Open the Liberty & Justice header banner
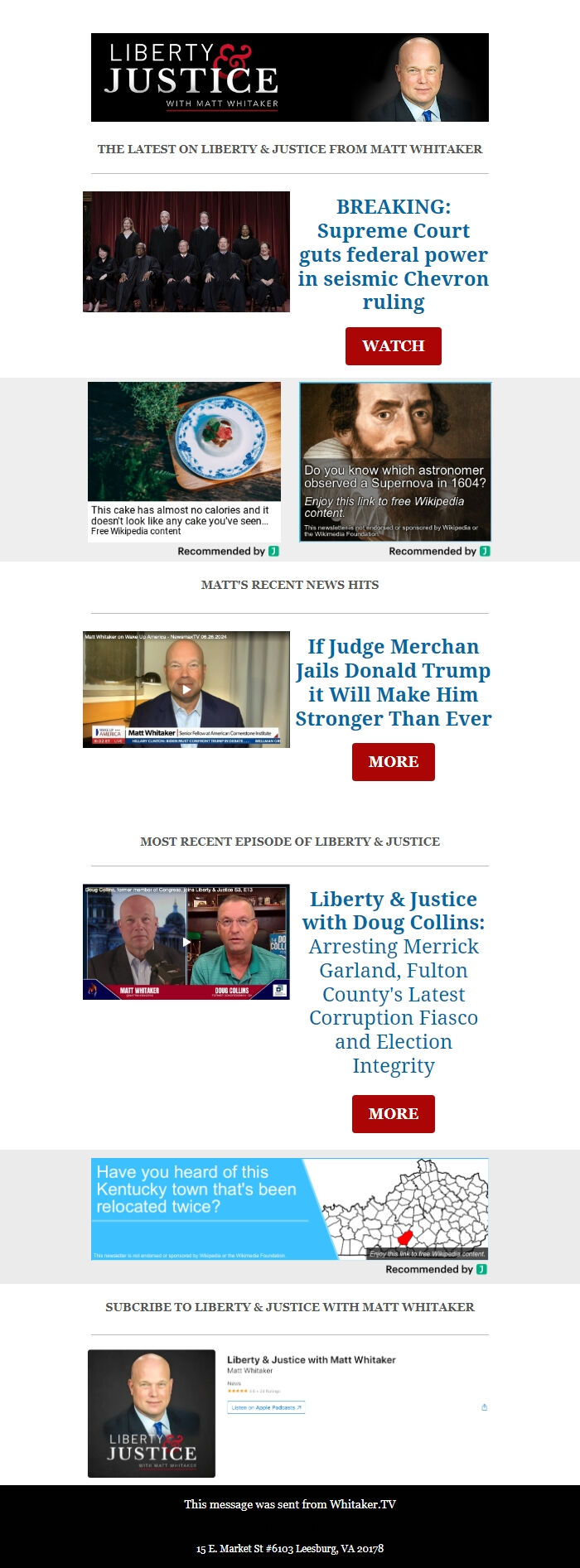The width and height of the screenshot is (580, 1568). coord(289,78)
